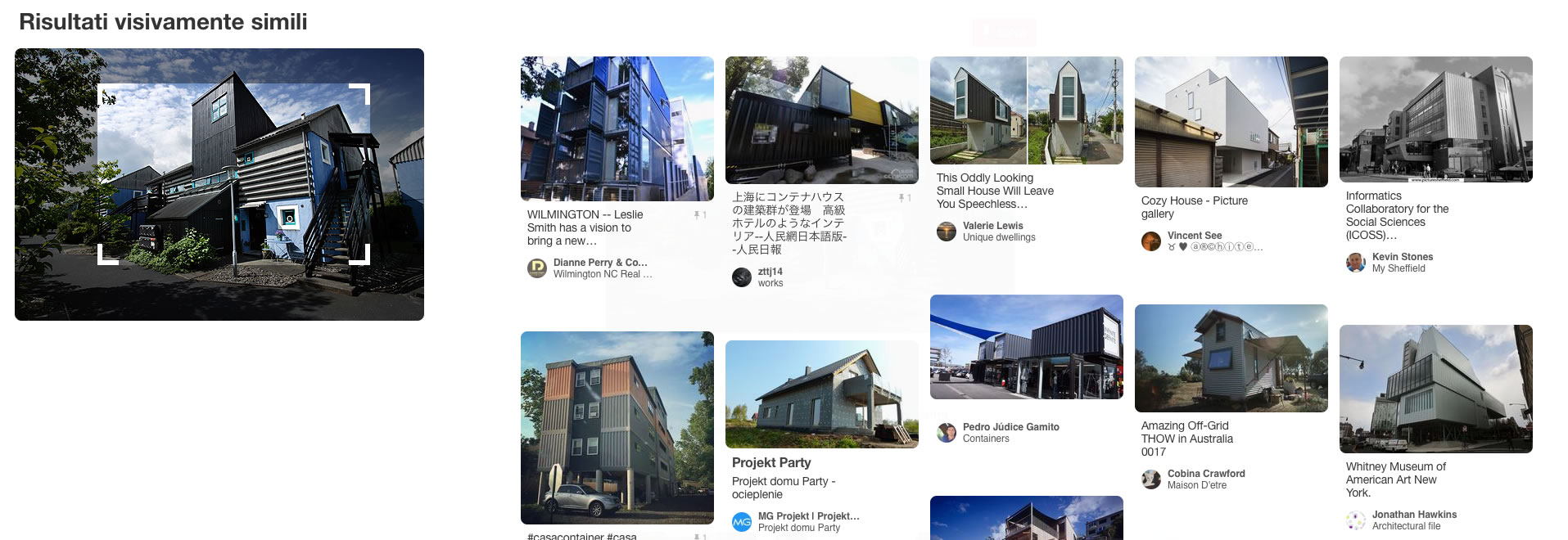View Dianne Perry & Co. profile
The image size is (1568, 540).
click(600, 263)
